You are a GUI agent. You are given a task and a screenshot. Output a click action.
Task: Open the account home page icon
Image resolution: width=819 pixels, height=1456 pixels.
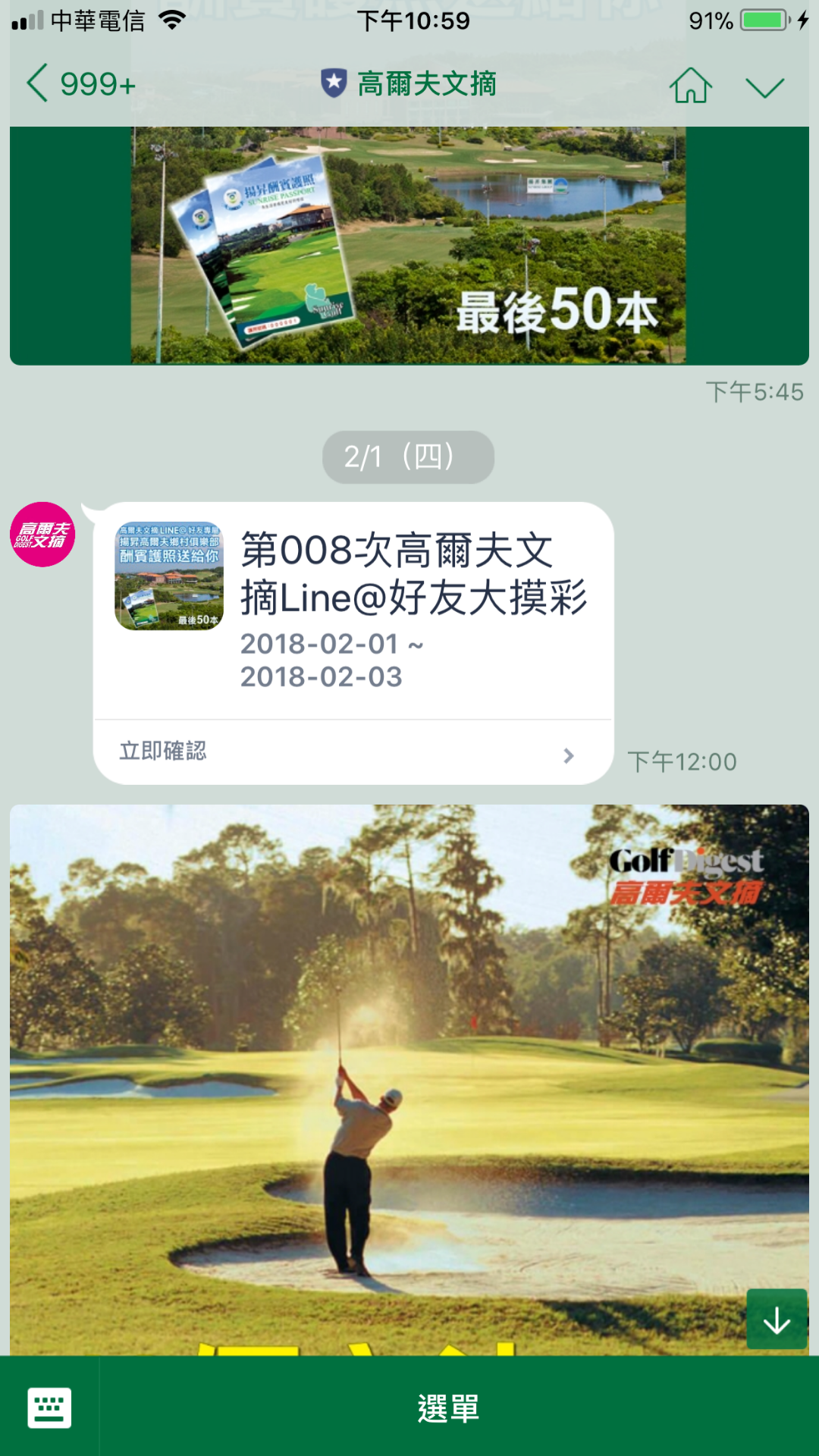click(x=690, y=84)
